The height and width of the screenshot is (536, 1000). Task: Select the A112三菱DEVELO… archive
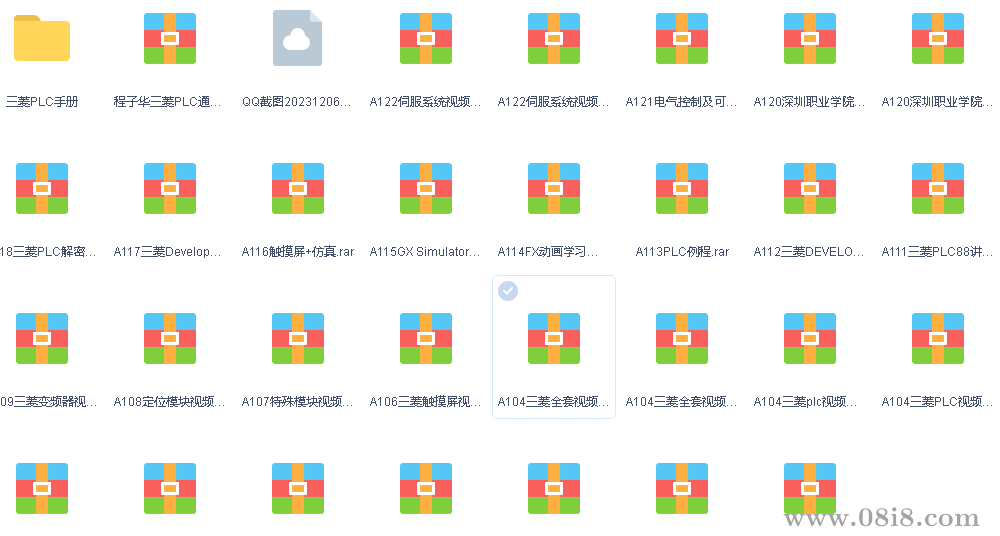pyautogui.click(x=810, y=189)
